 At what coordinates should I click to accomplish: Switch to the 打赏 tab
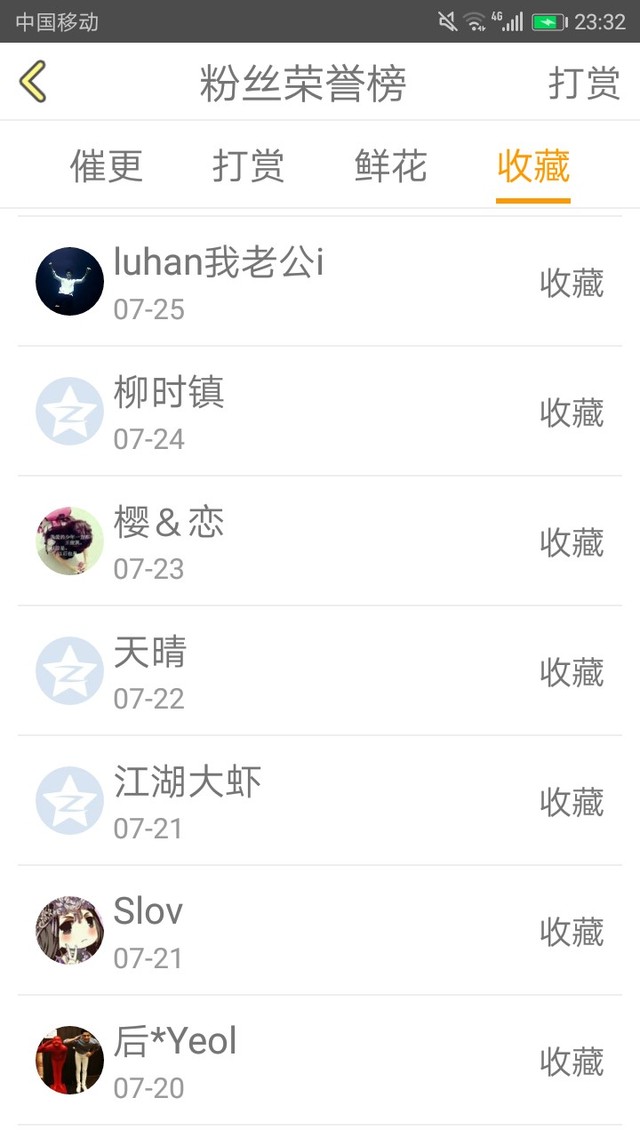pos(249,166)
